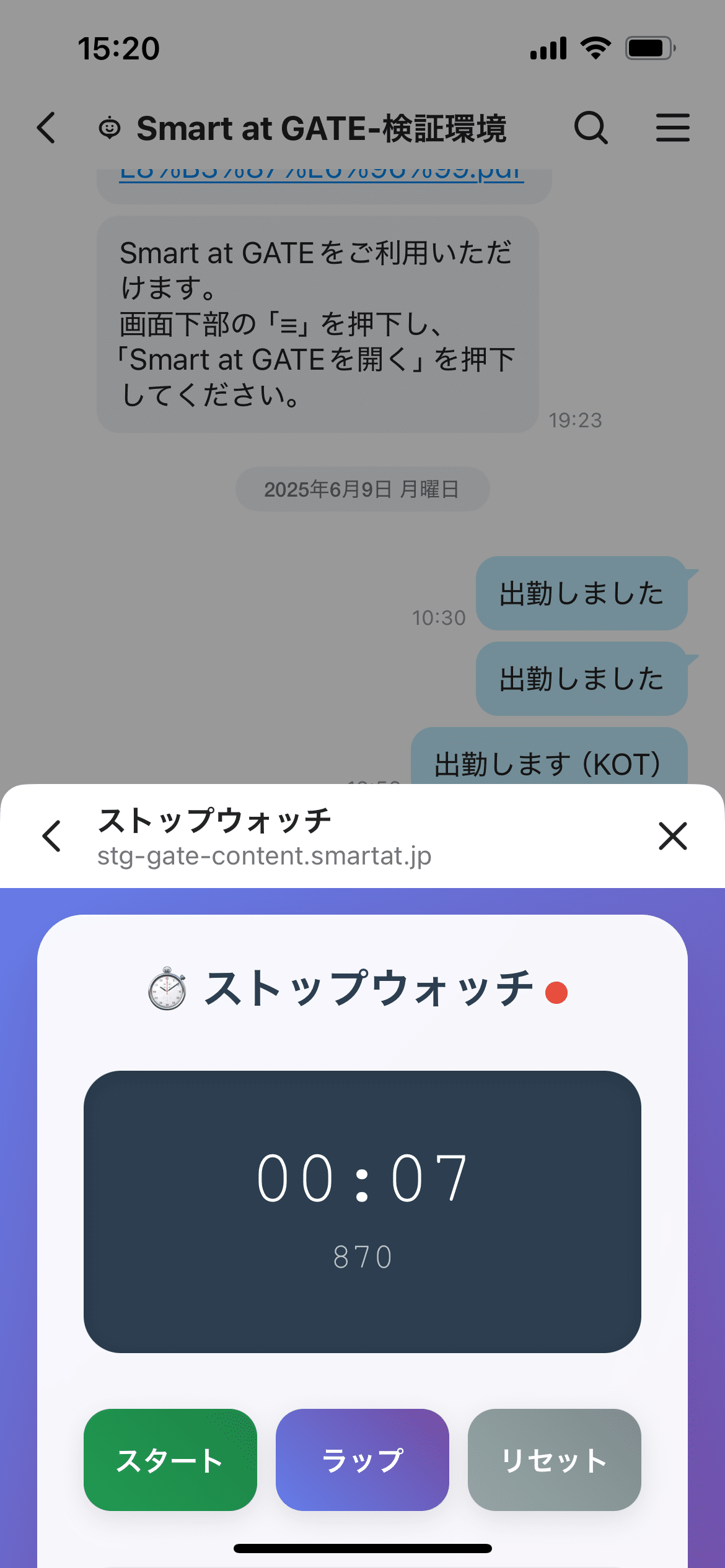The width and height of the screenshot is (725, 1568).
Task: Reset the stopwatch with リセット
Action: click(555, 1460)
